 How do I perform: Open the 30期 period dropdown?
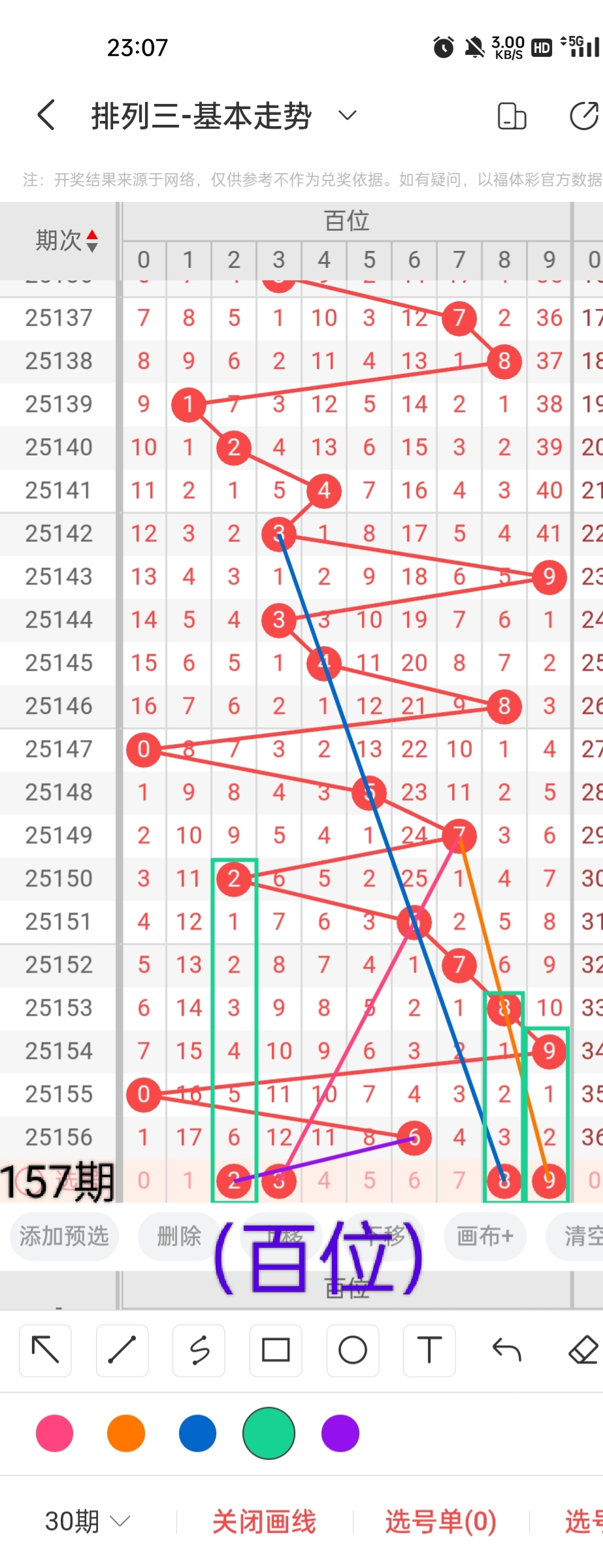click(87, 1522)
